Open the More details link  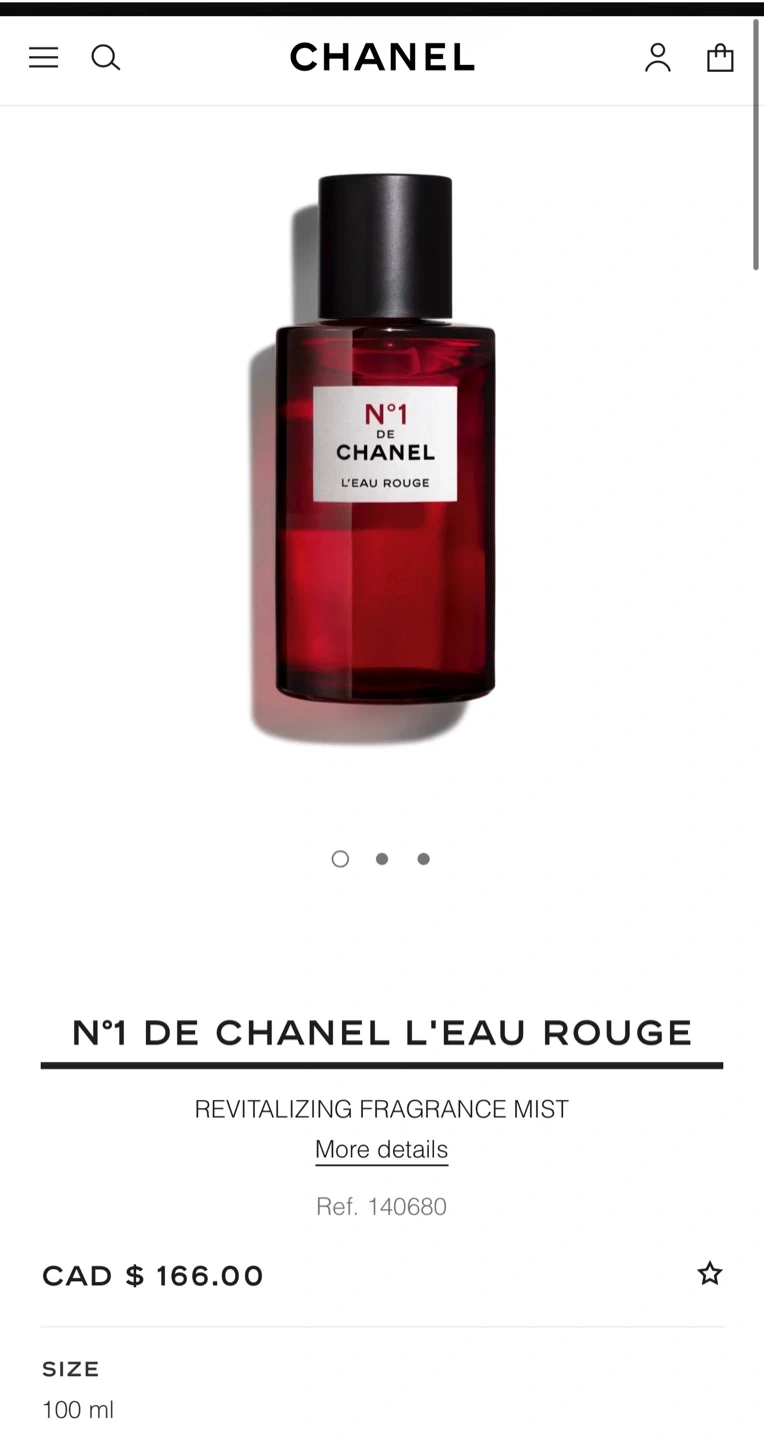point(382,1150)
